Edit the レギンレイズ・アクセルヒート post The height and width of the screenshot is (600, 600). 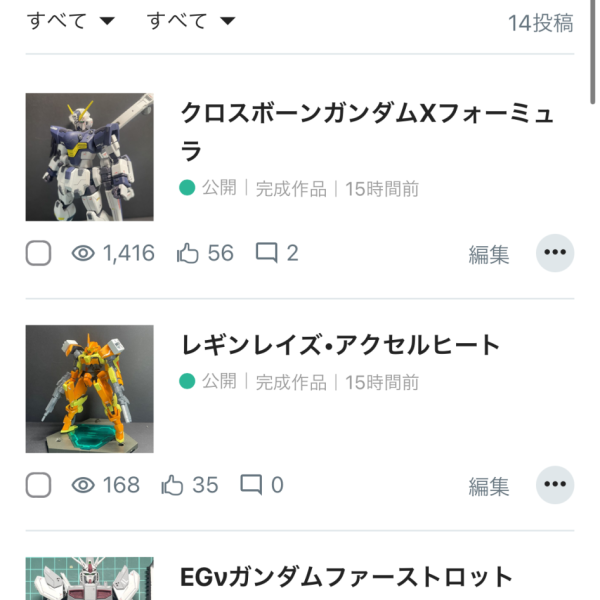pyautogui.click(x=489, y=486)
